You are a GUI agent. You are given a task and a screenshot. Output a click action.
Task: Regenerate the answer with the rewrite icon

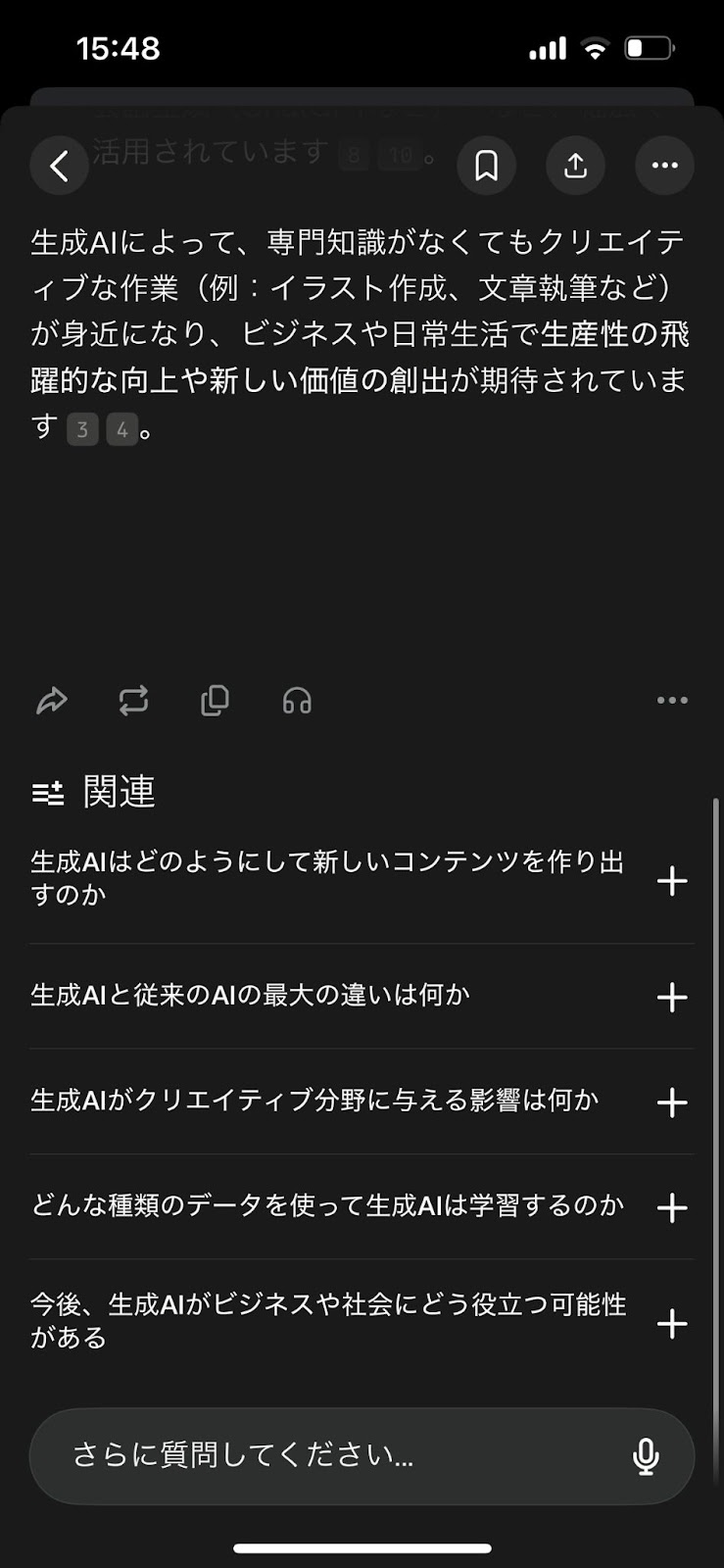pos(133,701)
